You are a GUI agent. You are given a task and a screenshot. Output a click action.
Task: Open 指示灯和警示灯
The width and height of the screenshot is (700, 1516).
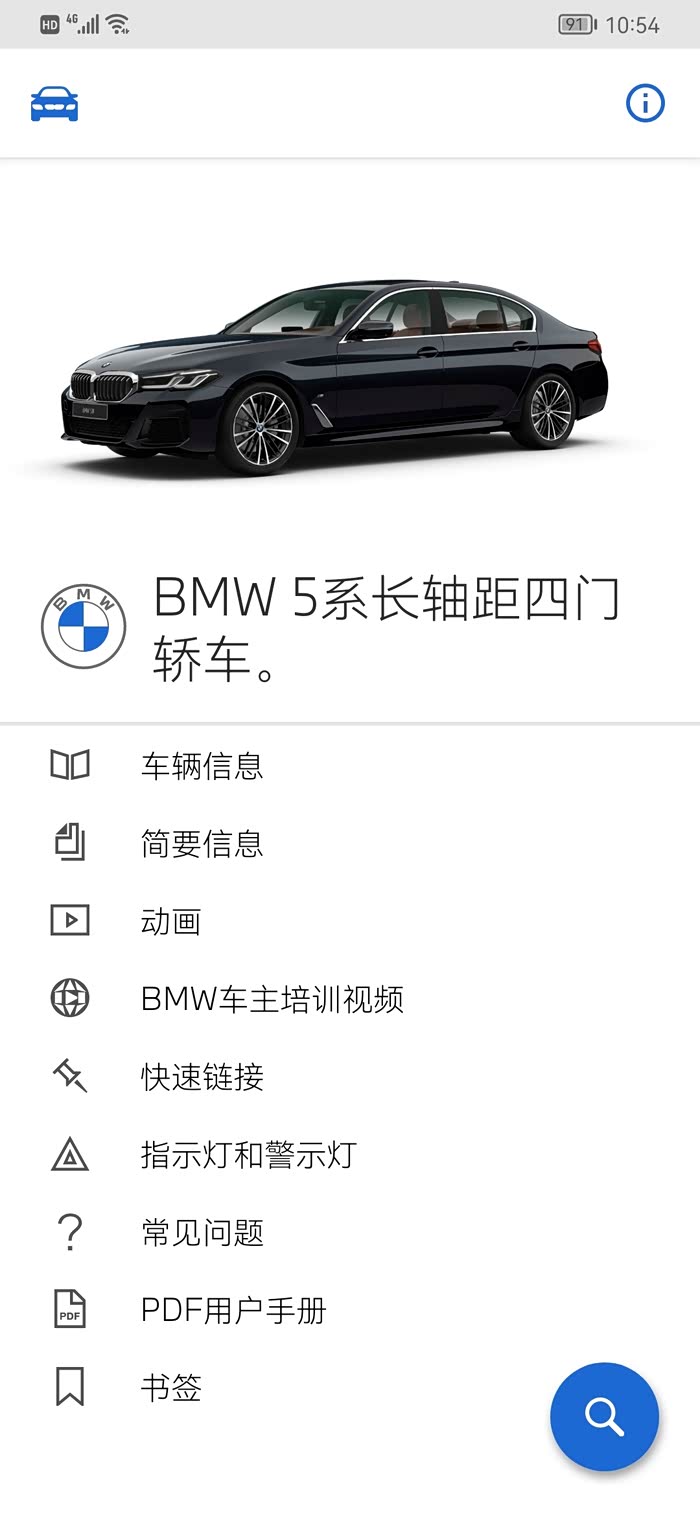click(x=350, y=1155)
